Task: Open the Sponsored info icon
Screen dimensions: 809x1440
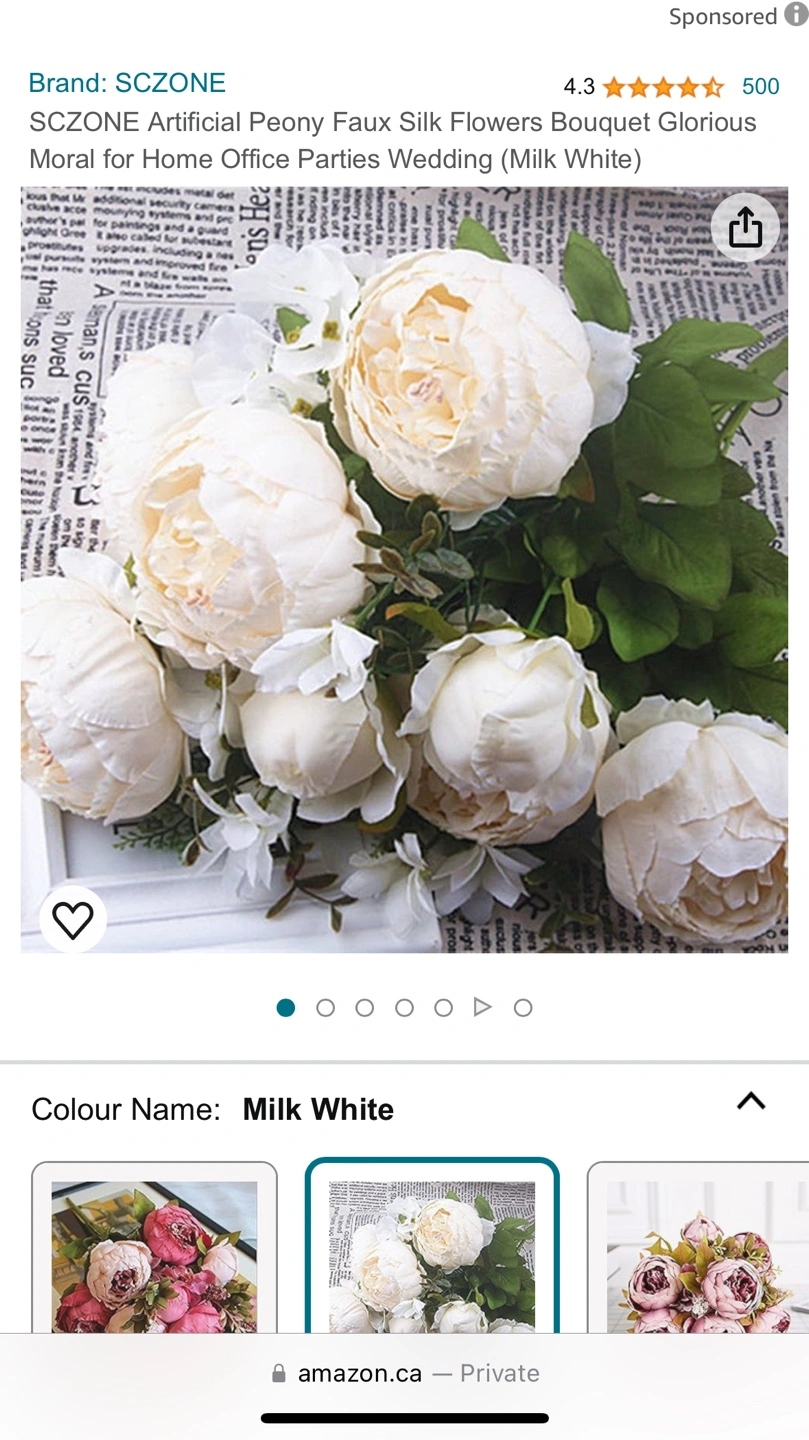Action: 796,14
